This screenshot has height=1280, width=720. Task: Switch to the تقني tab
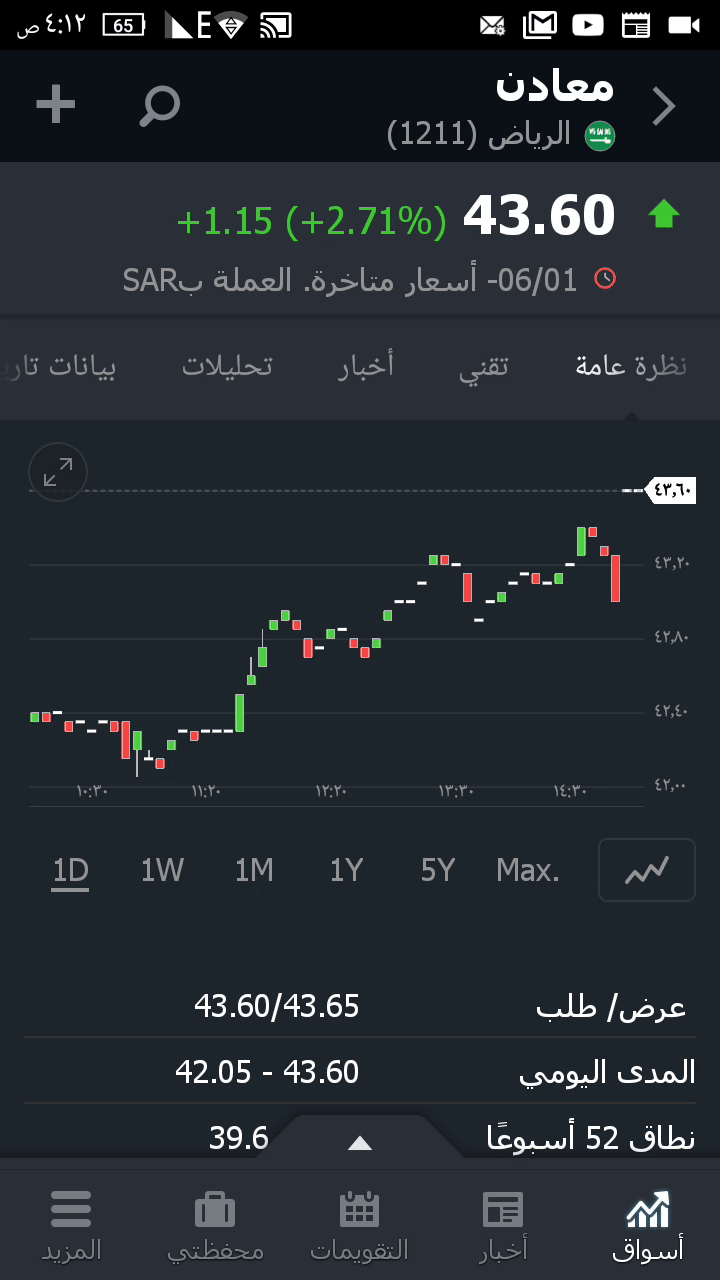pyautogui.click(x=484, y=366)
